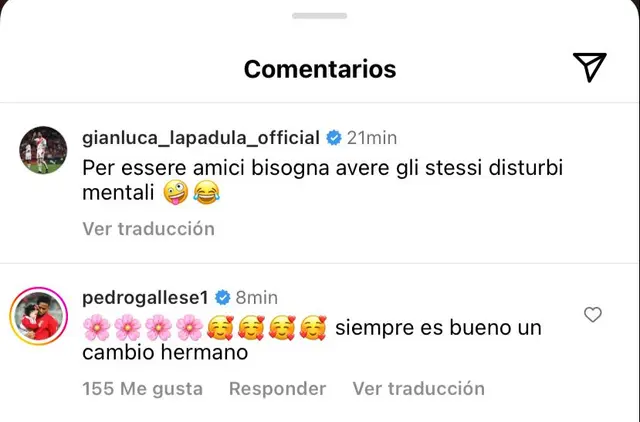Tap Responder on pedrogallese1's comment
The image size is (640, 422).
277,389
